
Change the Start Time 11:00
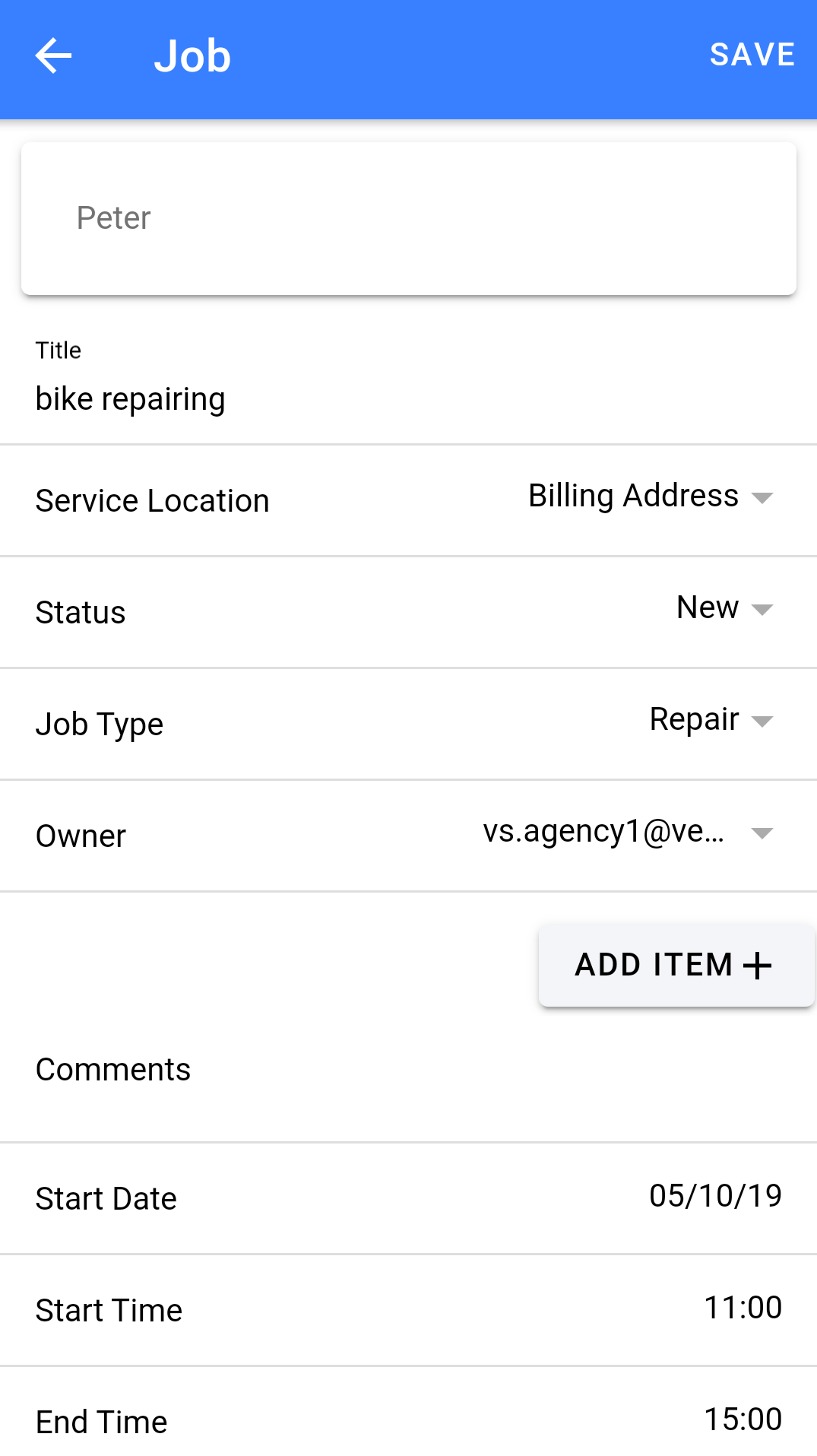point(743,1308)
